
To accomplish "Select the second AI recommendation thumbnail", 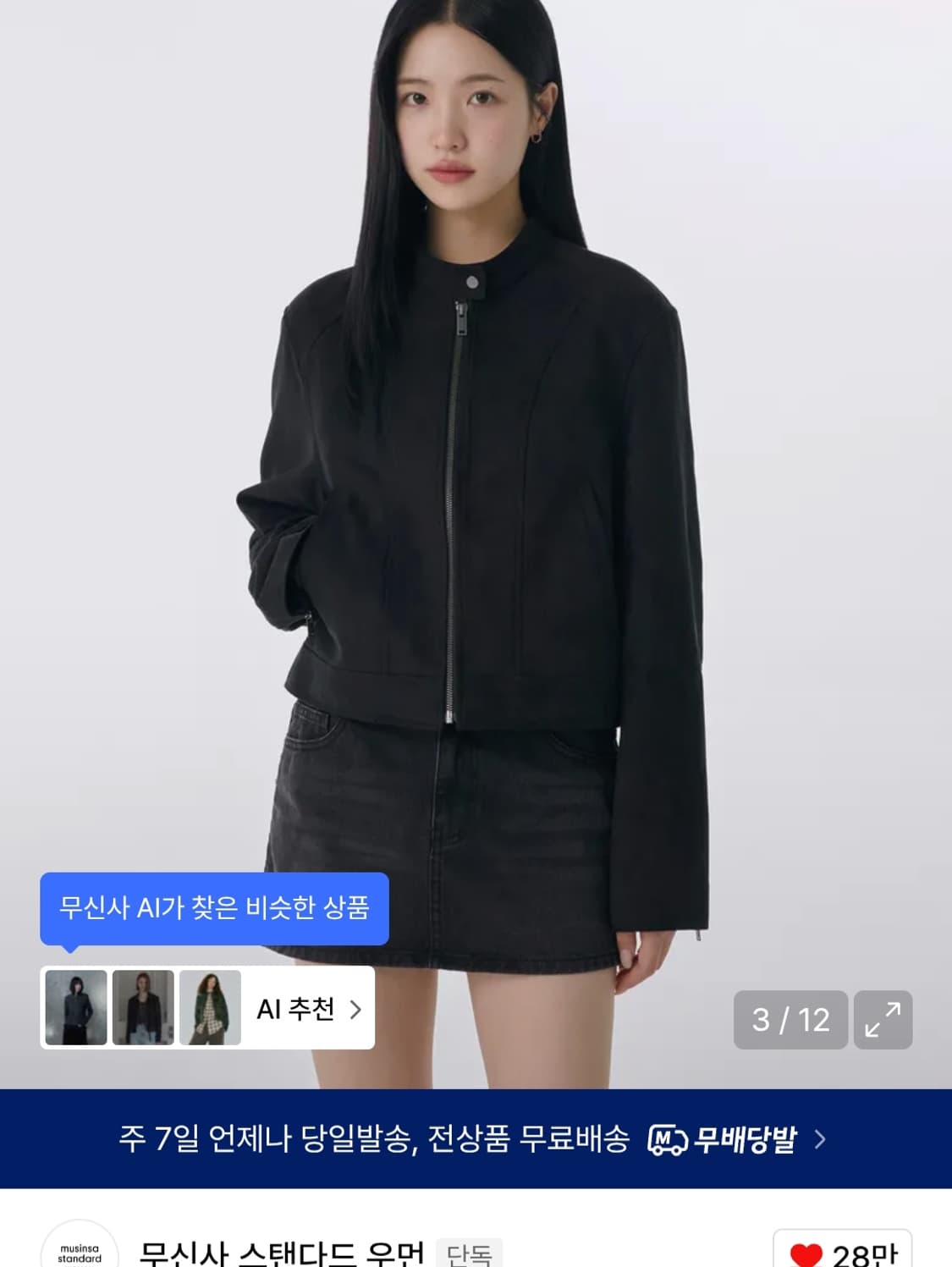I will coord(144,1009).
